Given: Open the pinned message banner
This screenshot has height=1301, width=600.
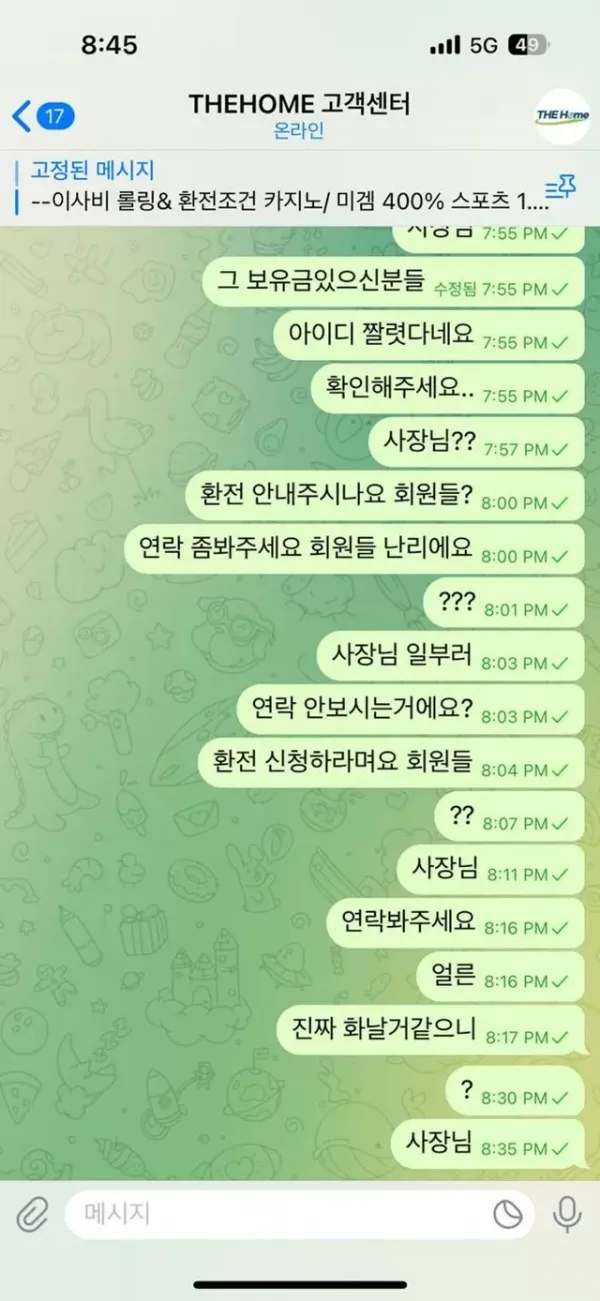Looking at the screenshot, I should click(x=280, y=187).
